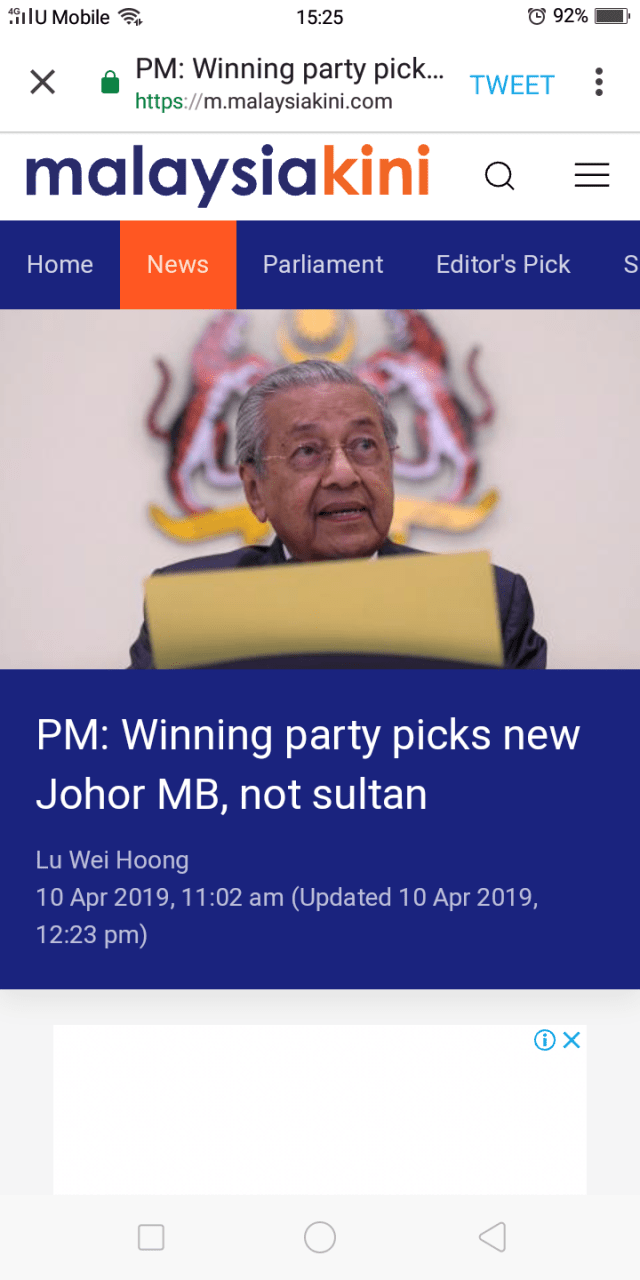Select the News tab

[178, 264]
